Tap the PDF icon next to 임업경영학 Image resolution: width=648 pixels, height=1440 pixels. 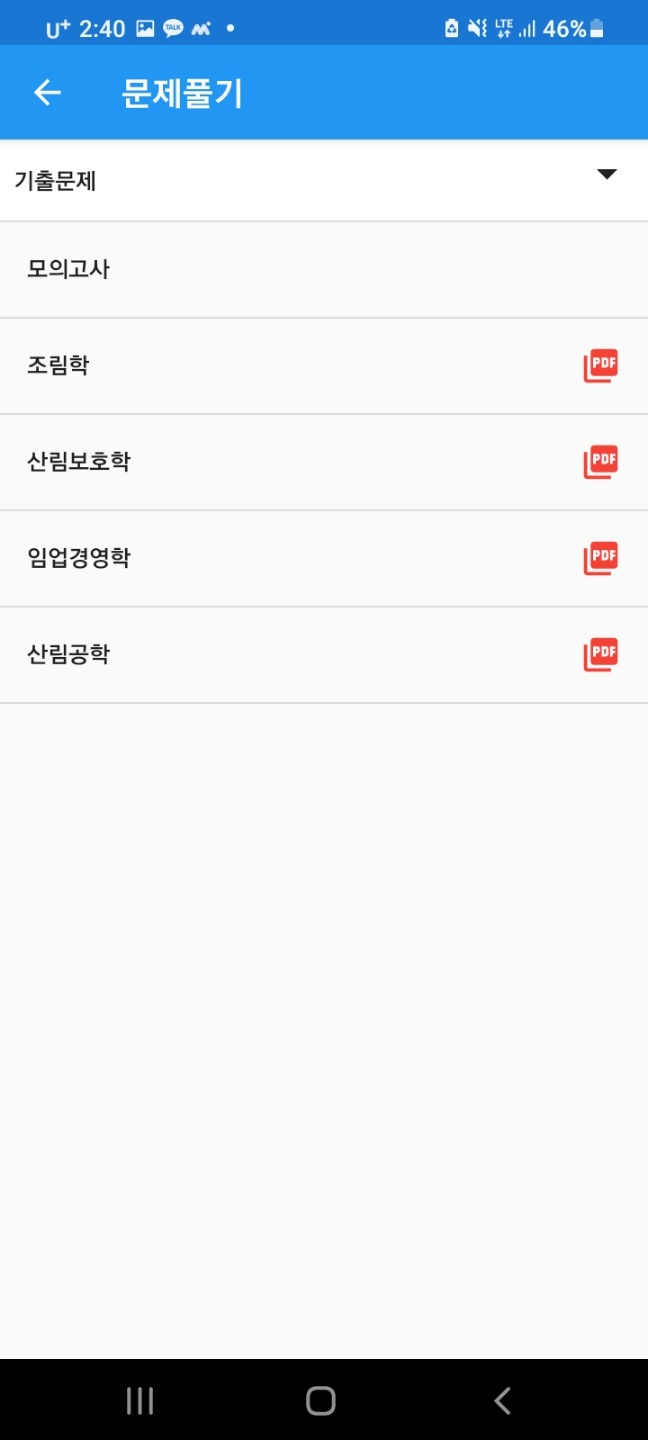[x=601, y=558]
